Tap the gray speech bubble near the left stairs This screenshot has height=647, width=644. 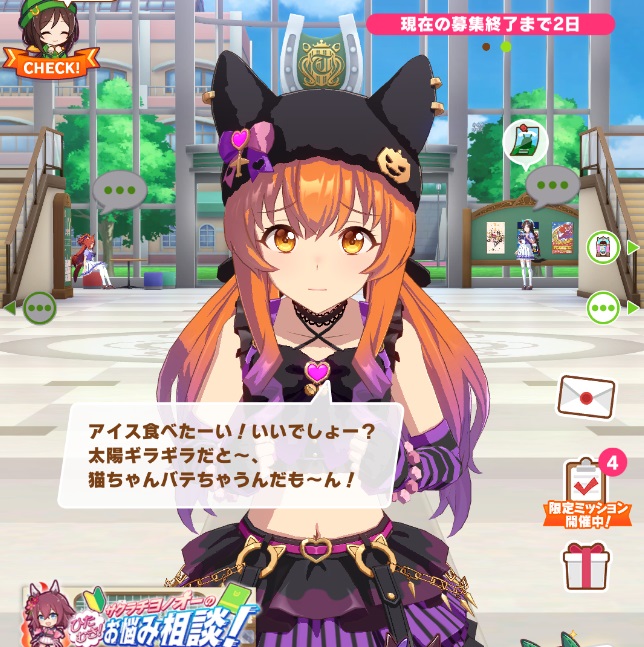click(119, 187)
